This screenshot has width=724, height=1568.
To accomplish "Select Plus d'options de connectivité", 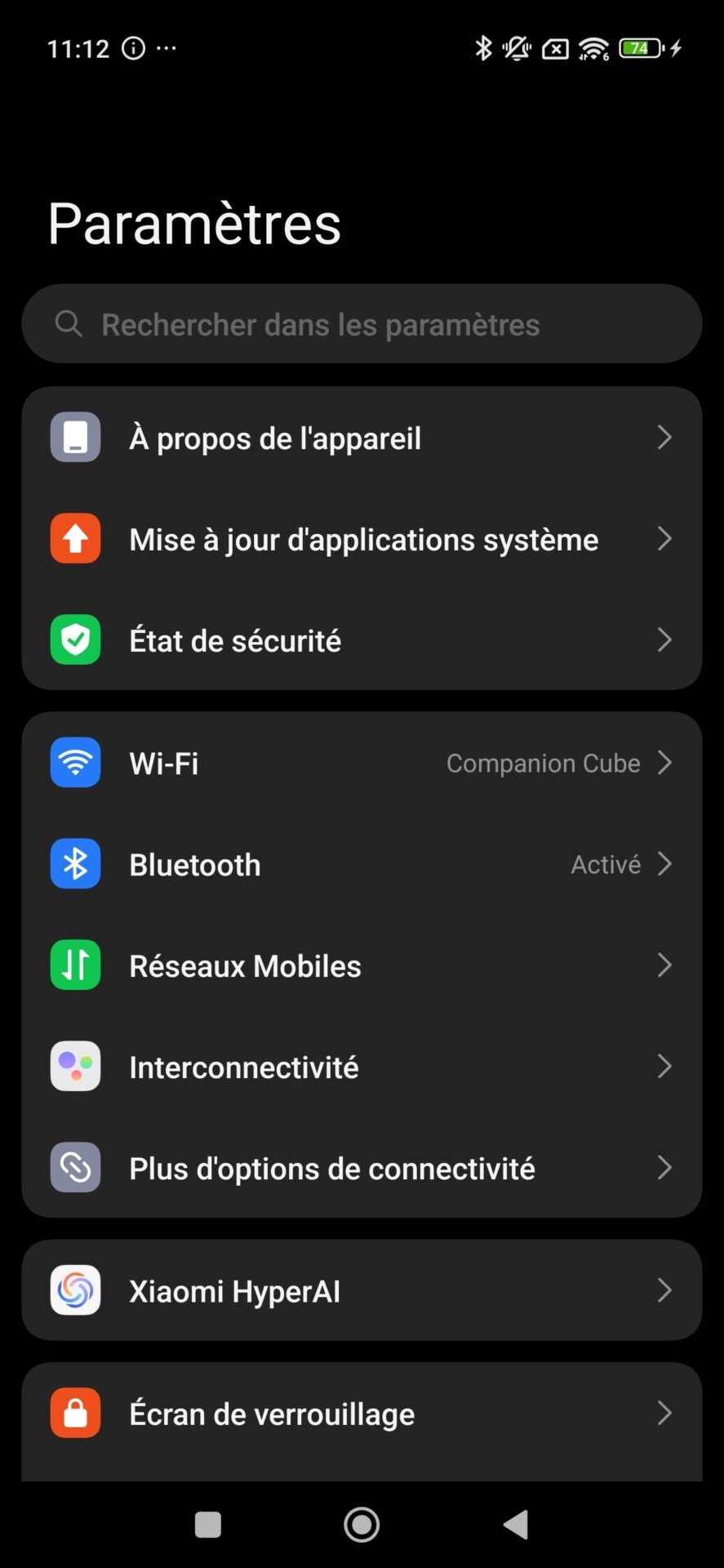I will pyautogui.click(x=362, y=1168).
